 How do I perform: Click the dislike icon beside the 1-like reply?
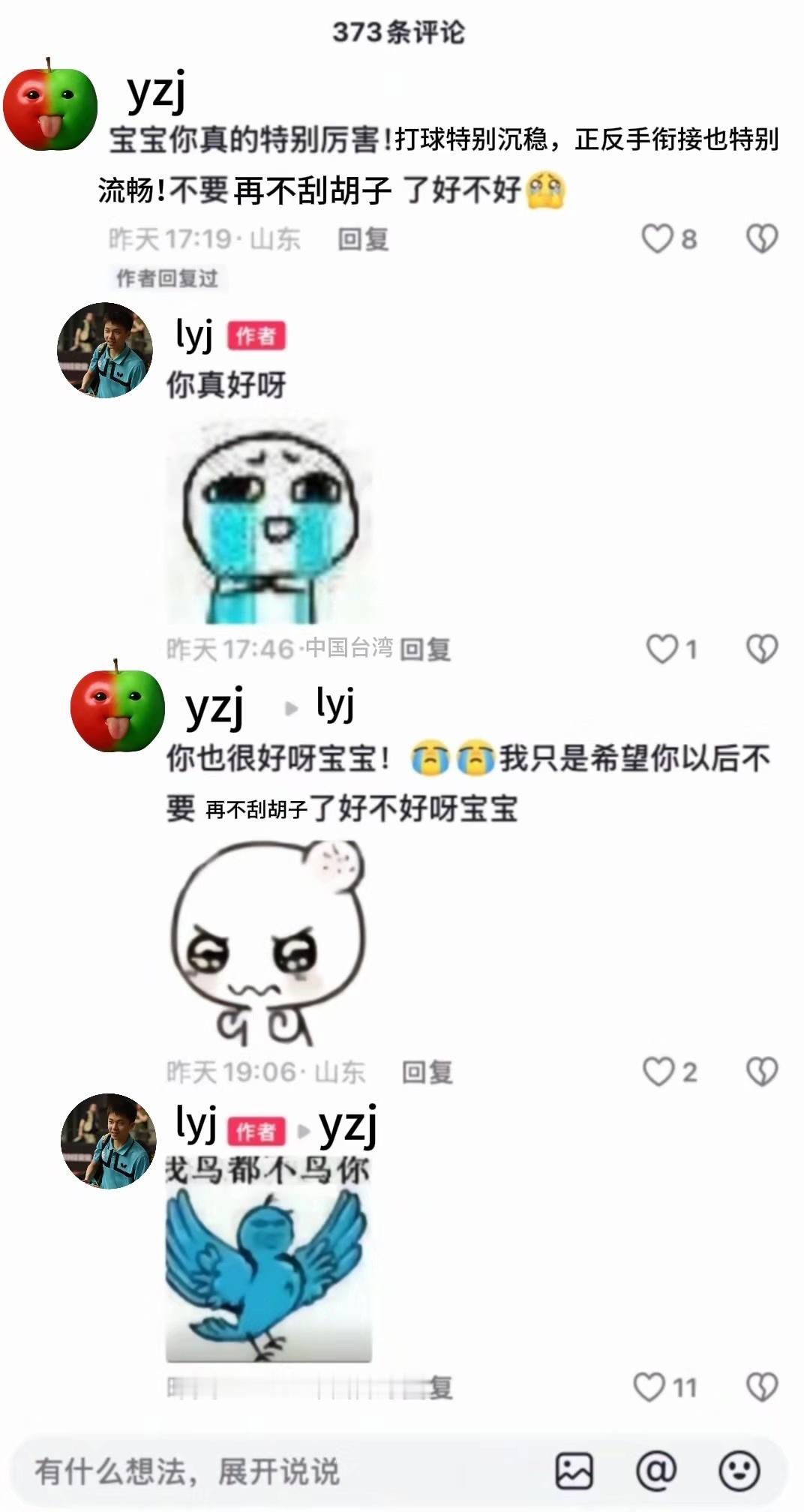[760, 651]
